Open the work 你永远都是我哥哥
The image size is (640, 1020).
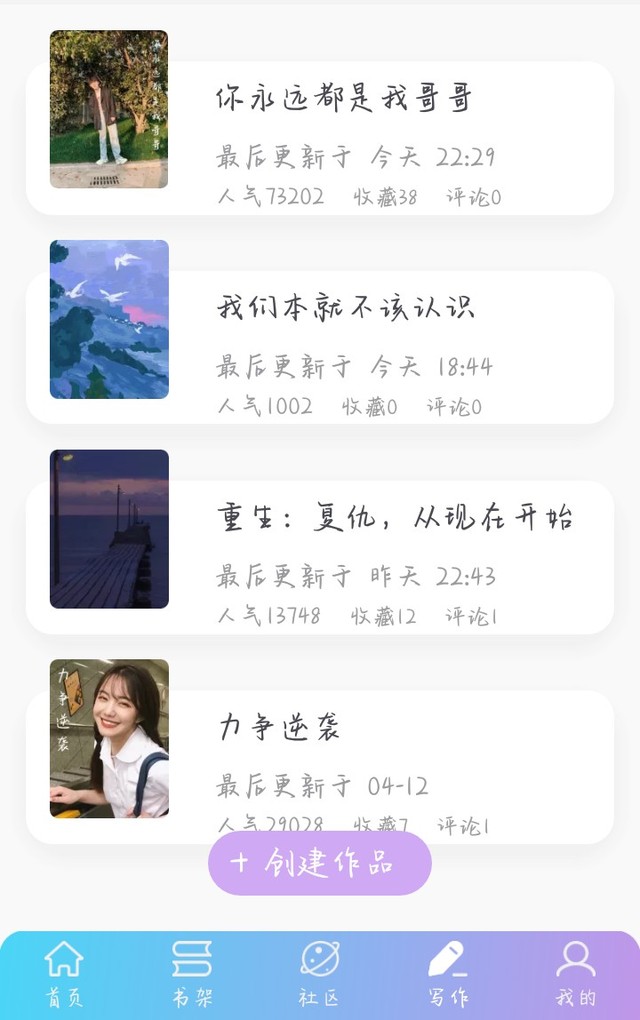342,99
